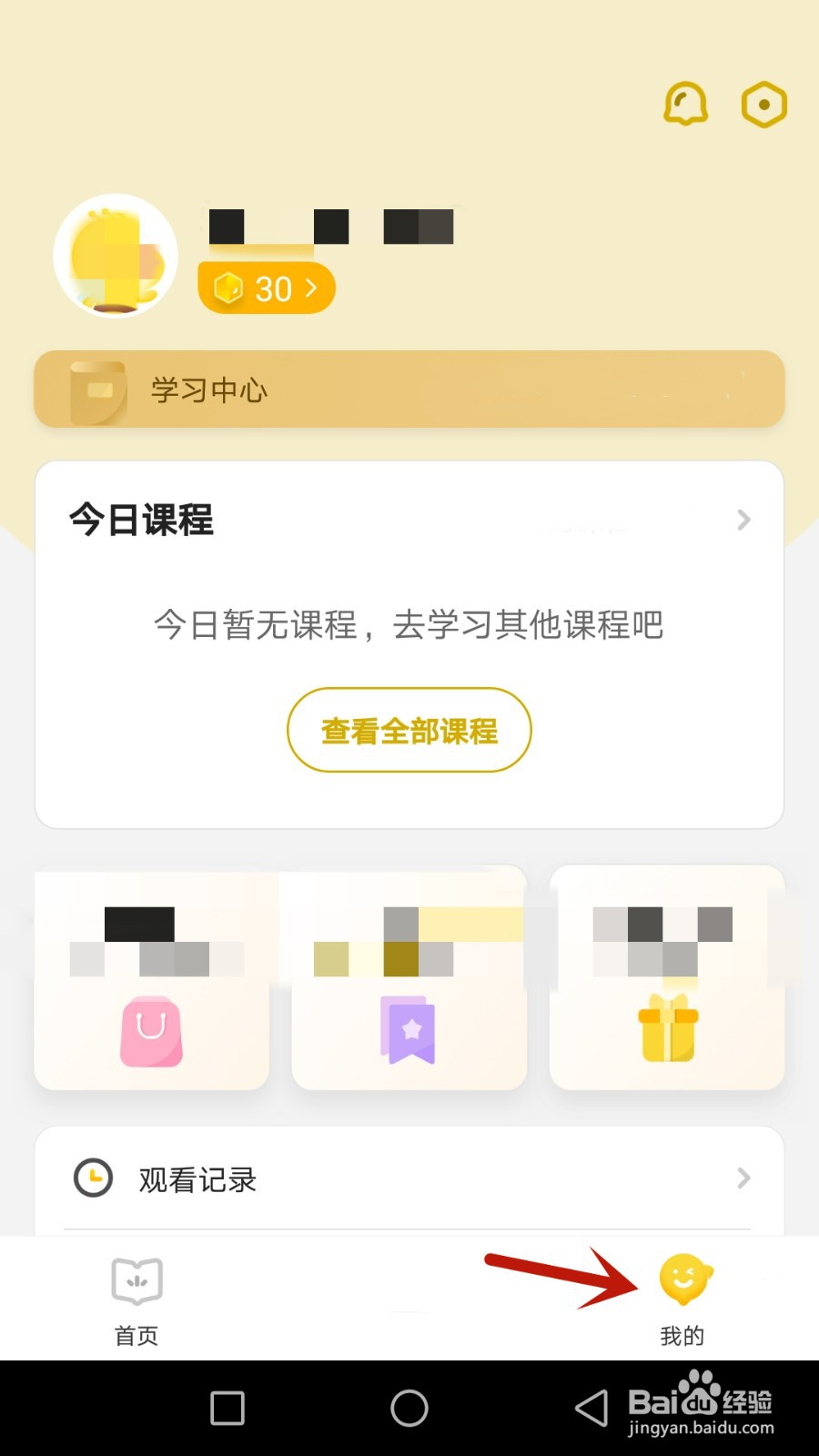Open 观看记录 using its right arrow
The width and height of the screenshot is (819, 1456).
(744, 1178)
